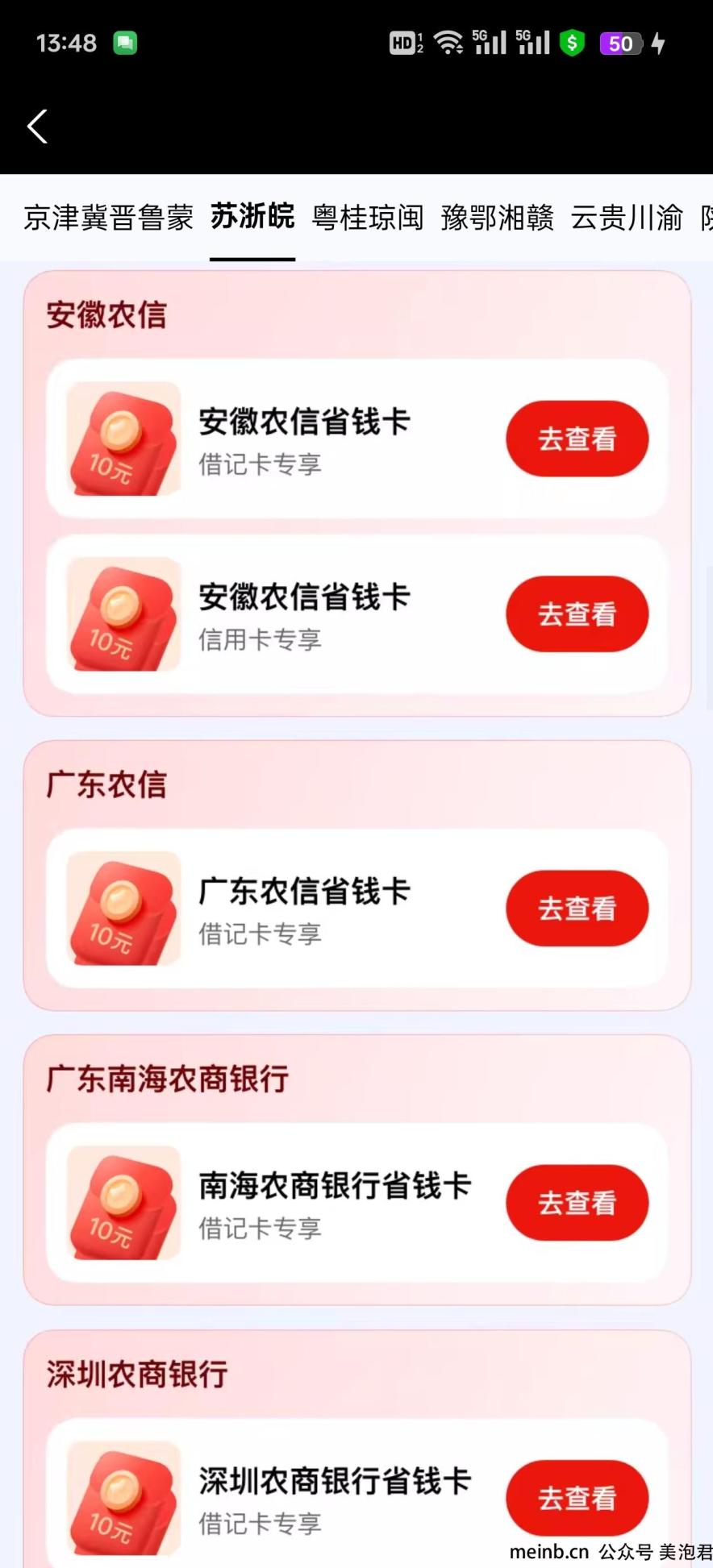Image resolution: width=713 pixels, height=1568 pixels.
Task: Tap 去查看 for 安徽农信省钱卡 信用卡专享
Action: click(x=577, y=614)
